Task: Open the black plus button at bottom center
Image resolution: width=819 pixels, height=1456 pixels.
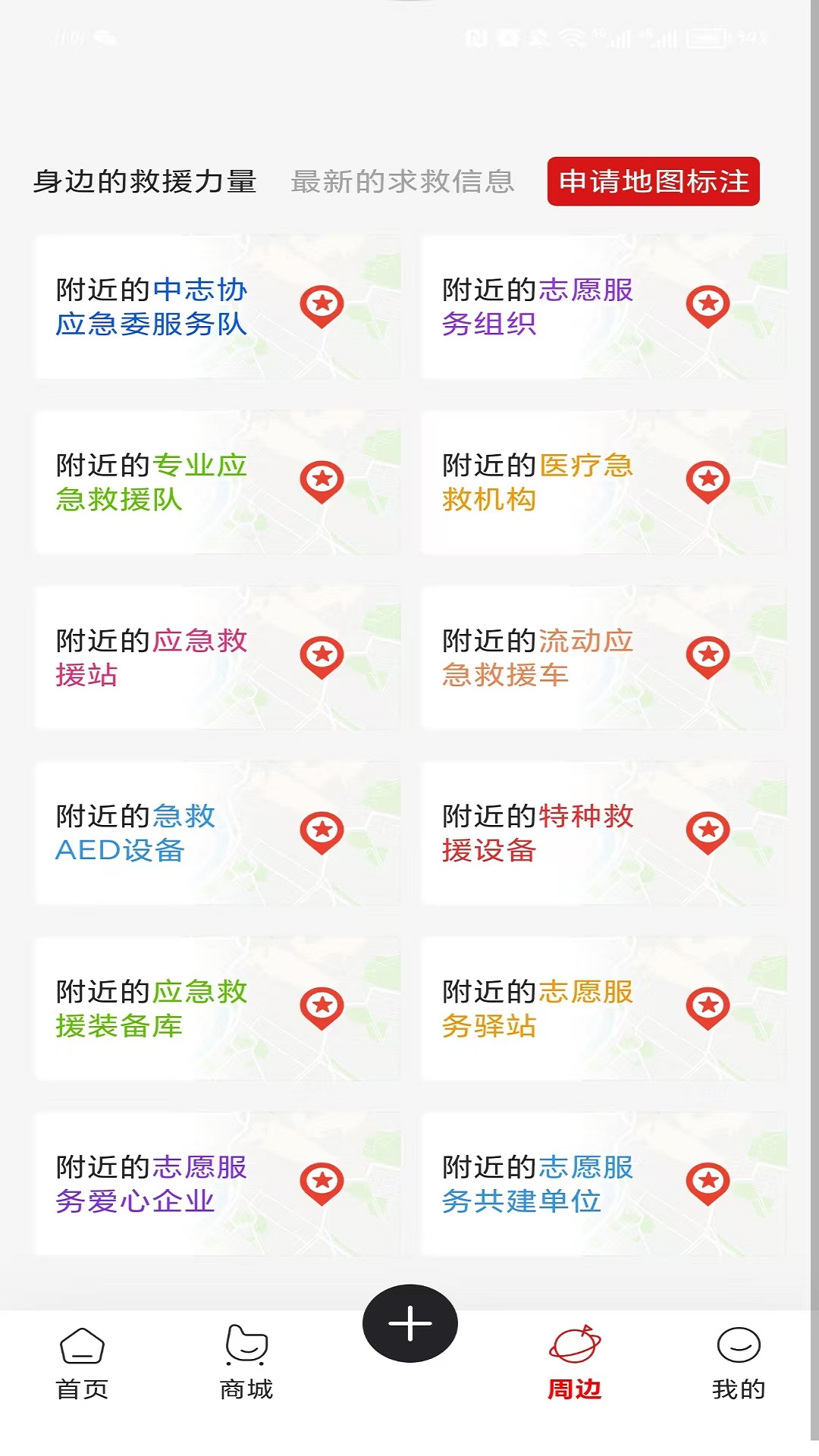Action: [x=409, y=1323]
